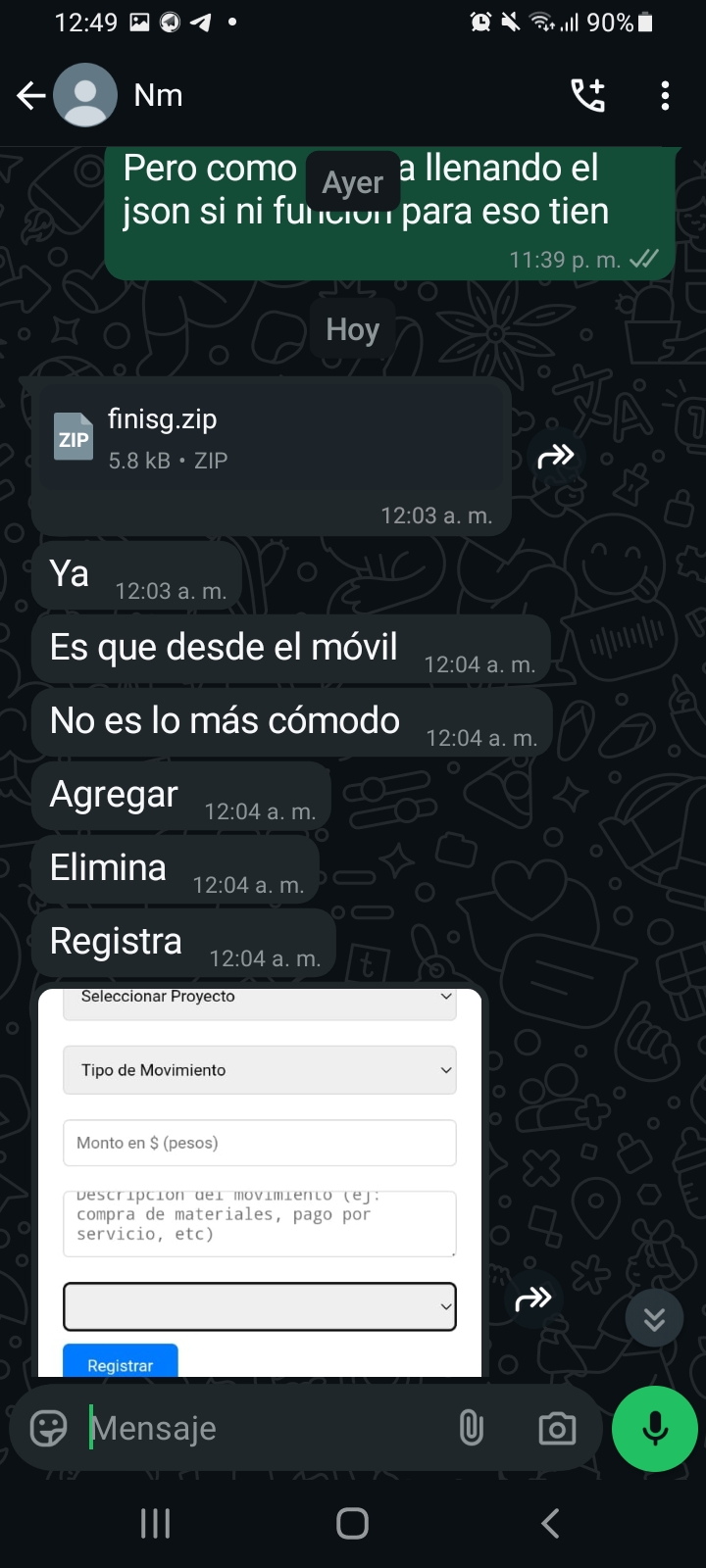Viewport: 706px width, 1568px height.
Task: Go back to the chat list
Action: (x=31, y=95)
